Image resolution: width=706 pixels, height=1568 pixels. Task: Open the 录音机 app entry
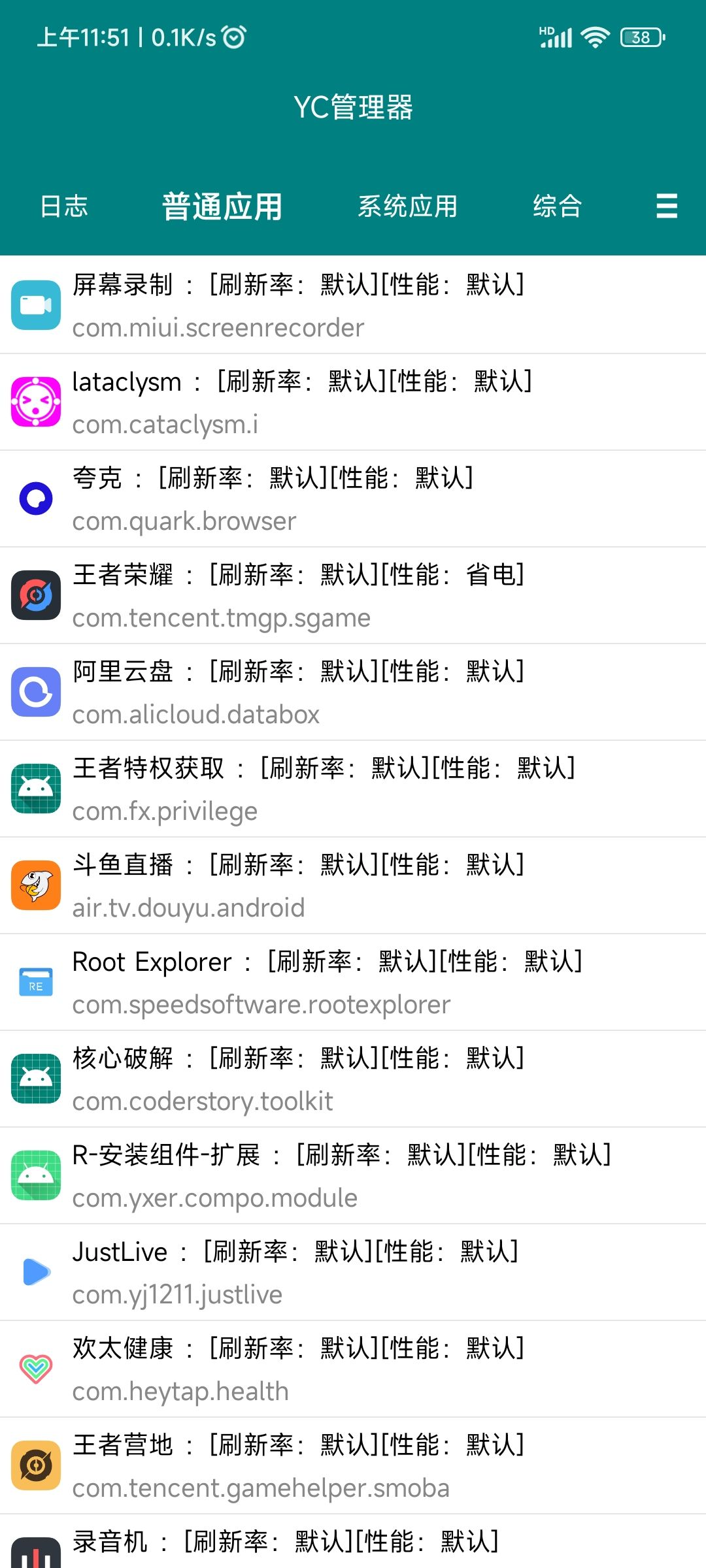[353, 1545]
